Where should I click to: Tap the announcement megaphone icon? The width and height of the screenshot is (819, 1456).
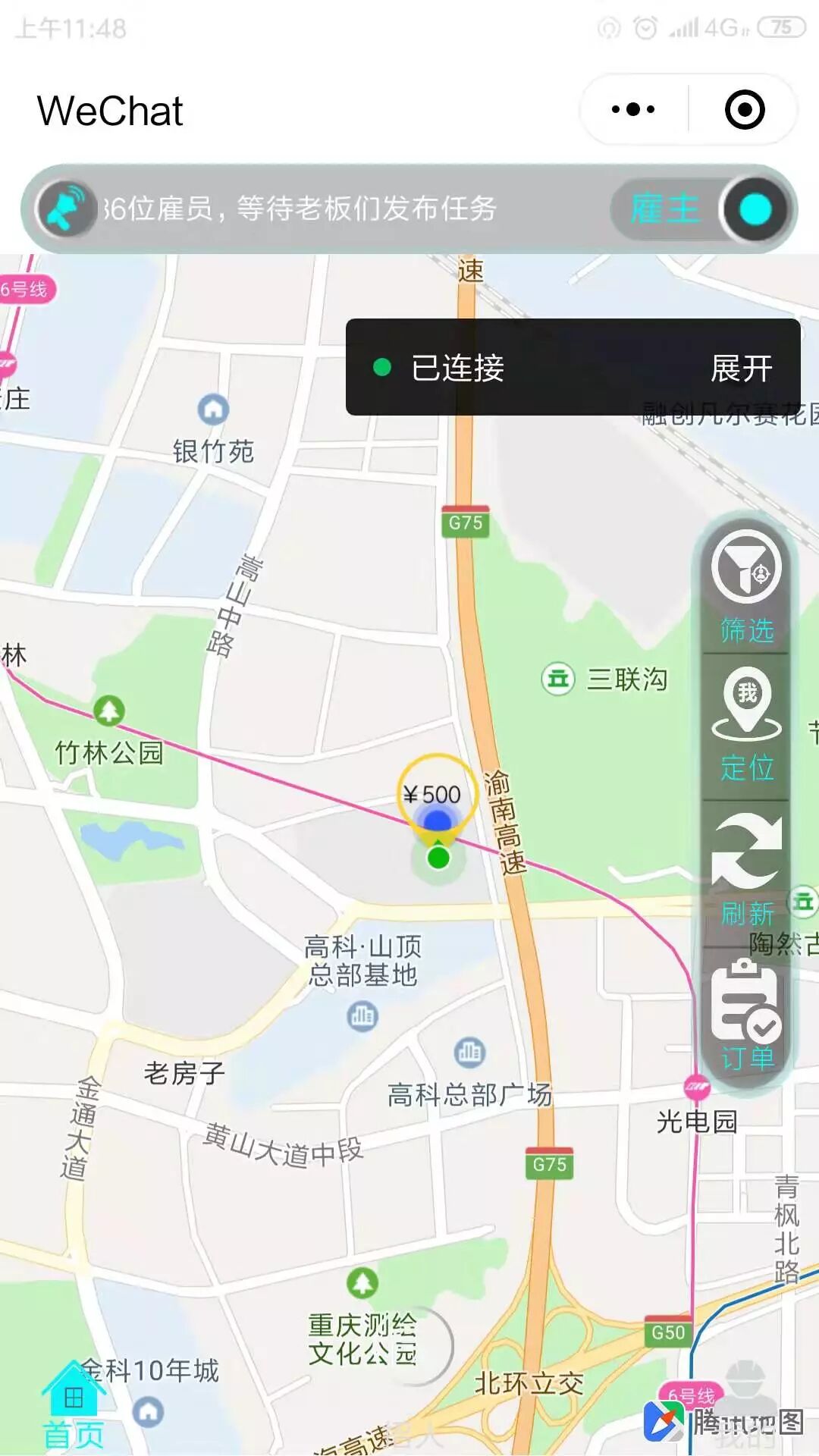point(66,209)
